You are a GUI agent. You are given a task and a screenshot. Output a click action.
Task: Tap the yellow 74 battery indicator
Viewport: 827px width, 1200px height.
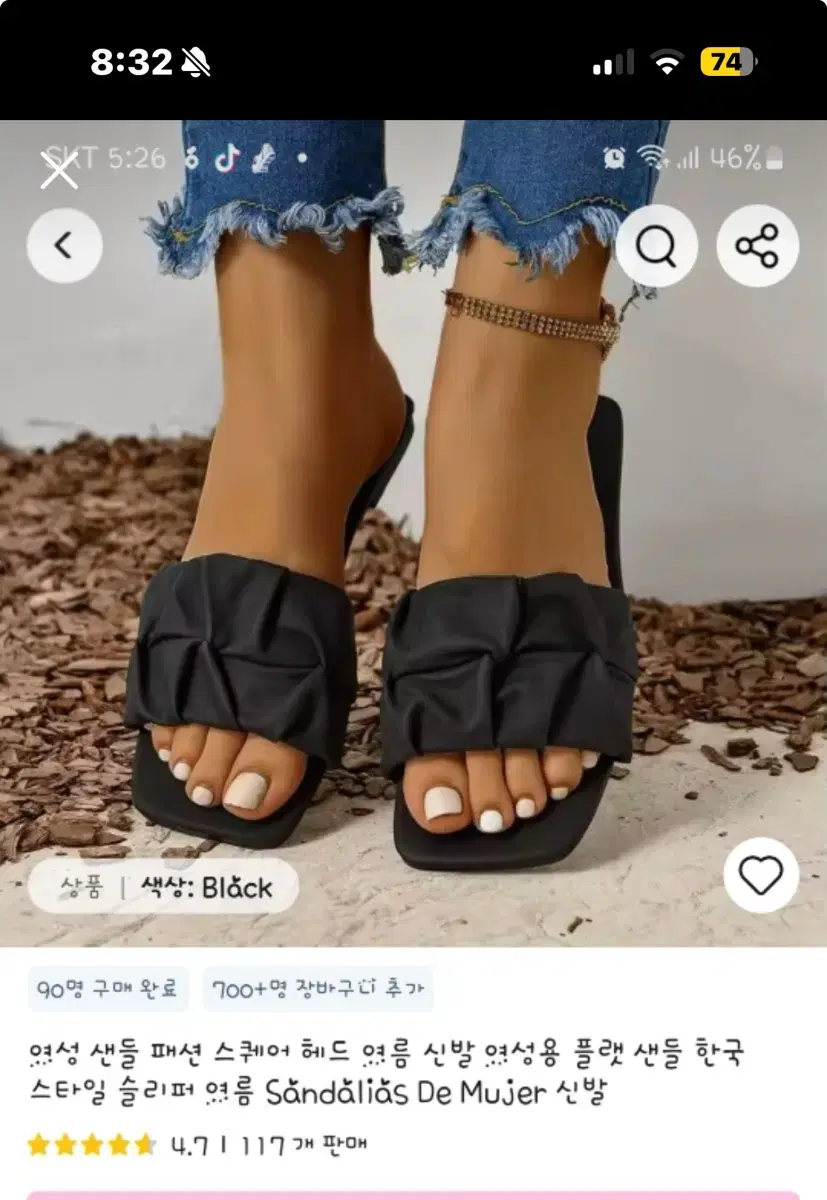pyautogui.click(x=724, y=62)
